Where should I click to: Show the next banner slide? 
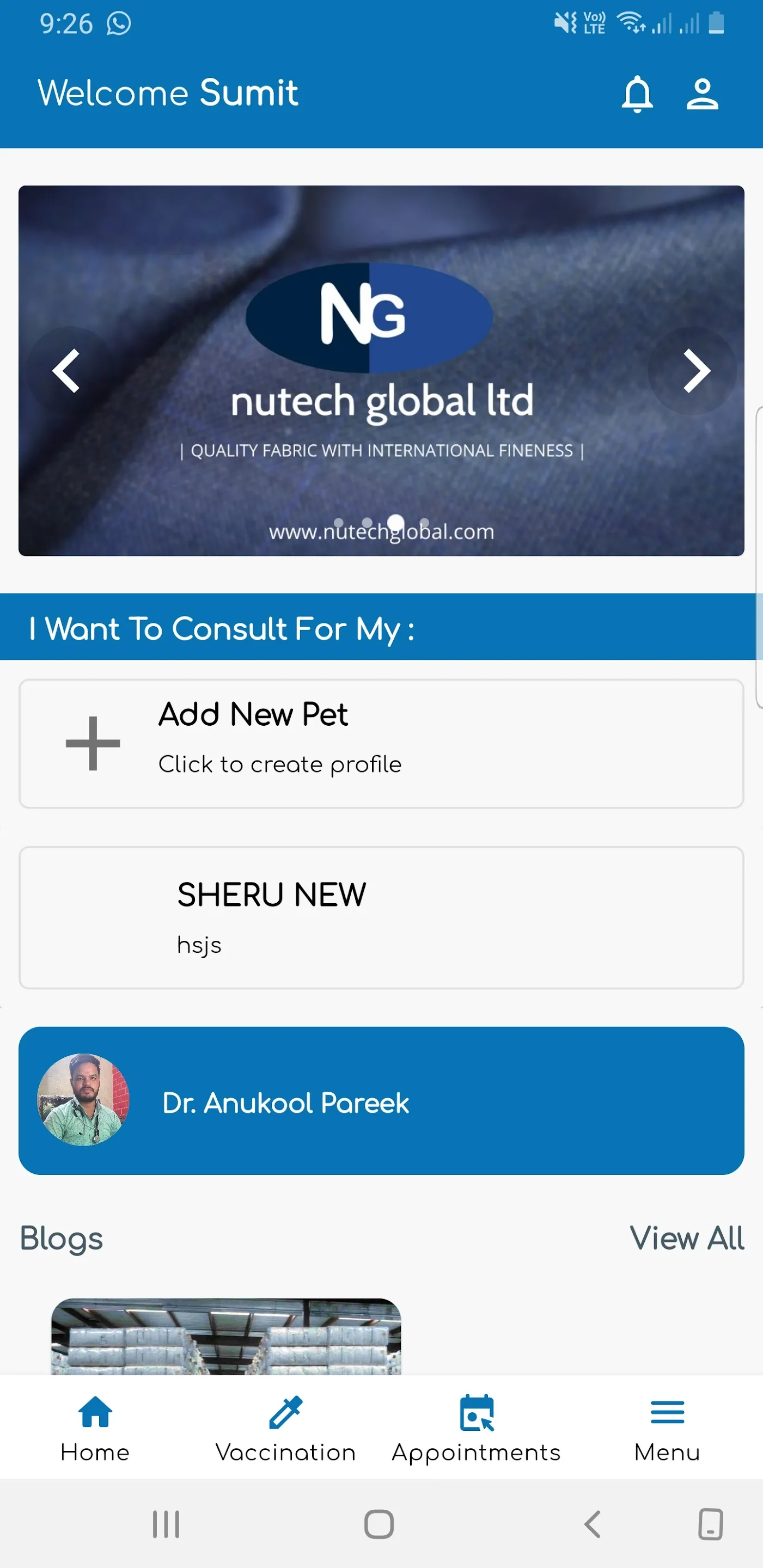tap(696, 371)
